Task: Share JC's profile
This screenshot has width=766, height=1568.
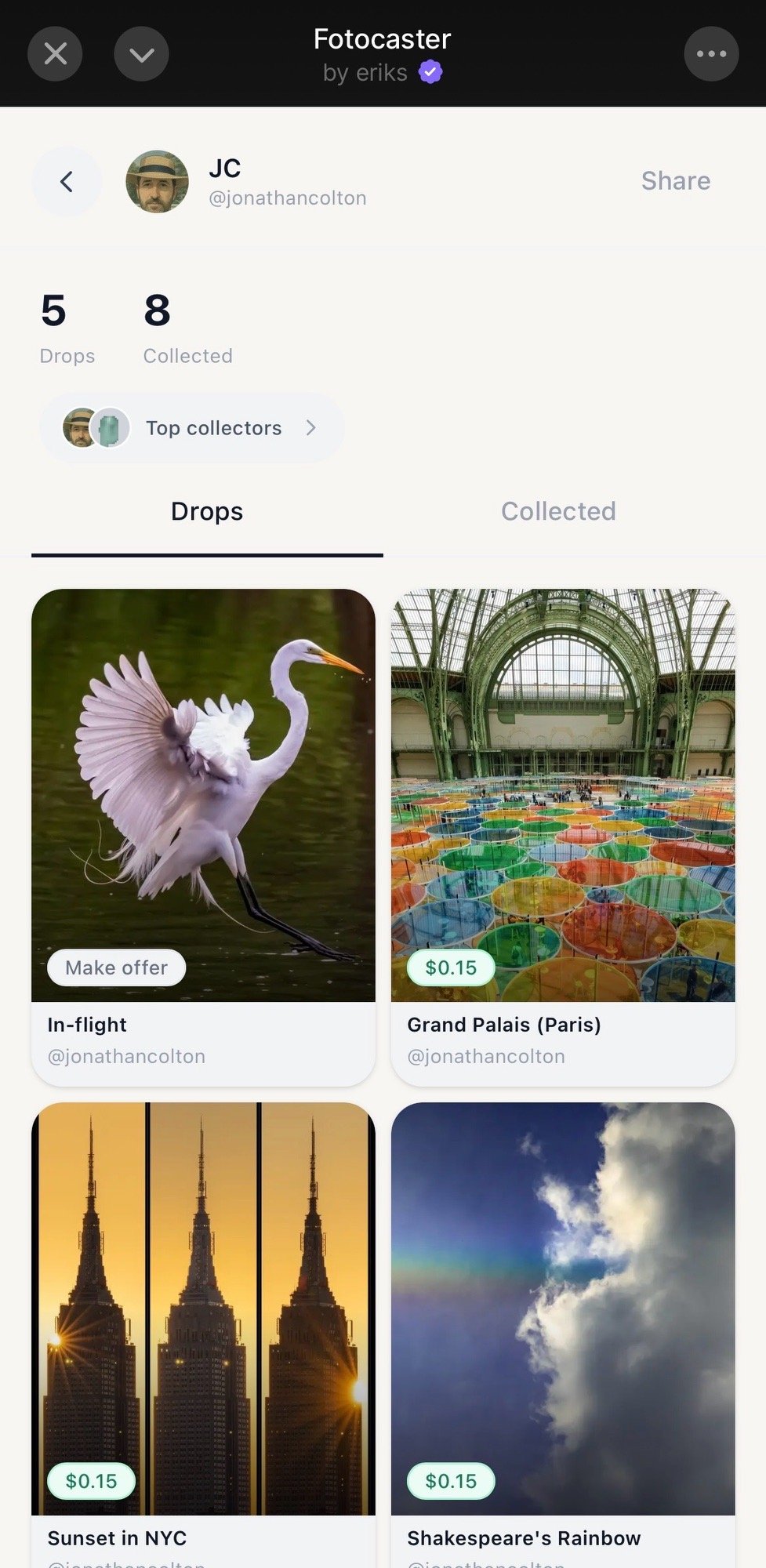Action: coord(675,181)
